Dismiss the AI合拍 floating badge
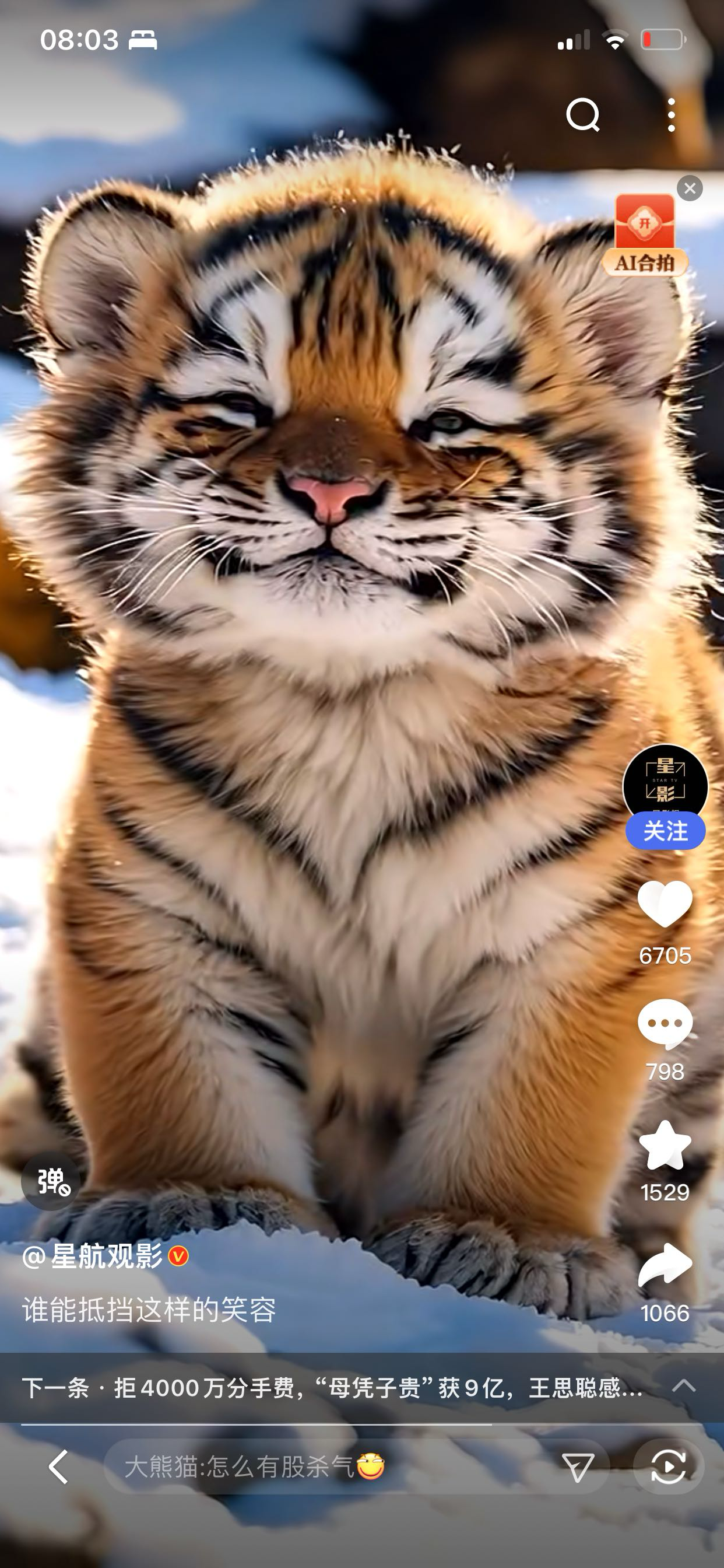 (x=690, y=188)
